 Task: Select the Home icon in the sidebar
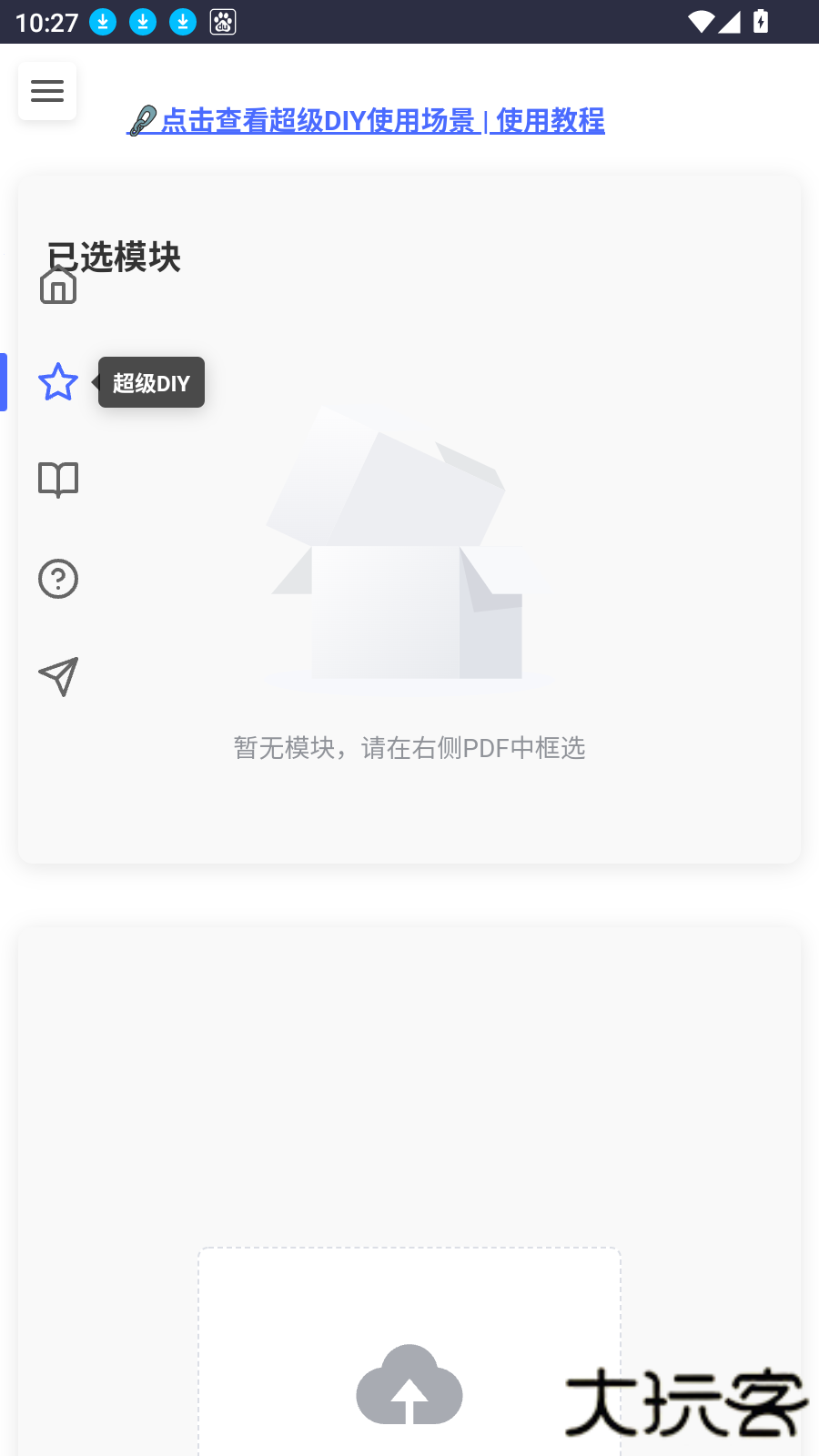pos(57,285)
